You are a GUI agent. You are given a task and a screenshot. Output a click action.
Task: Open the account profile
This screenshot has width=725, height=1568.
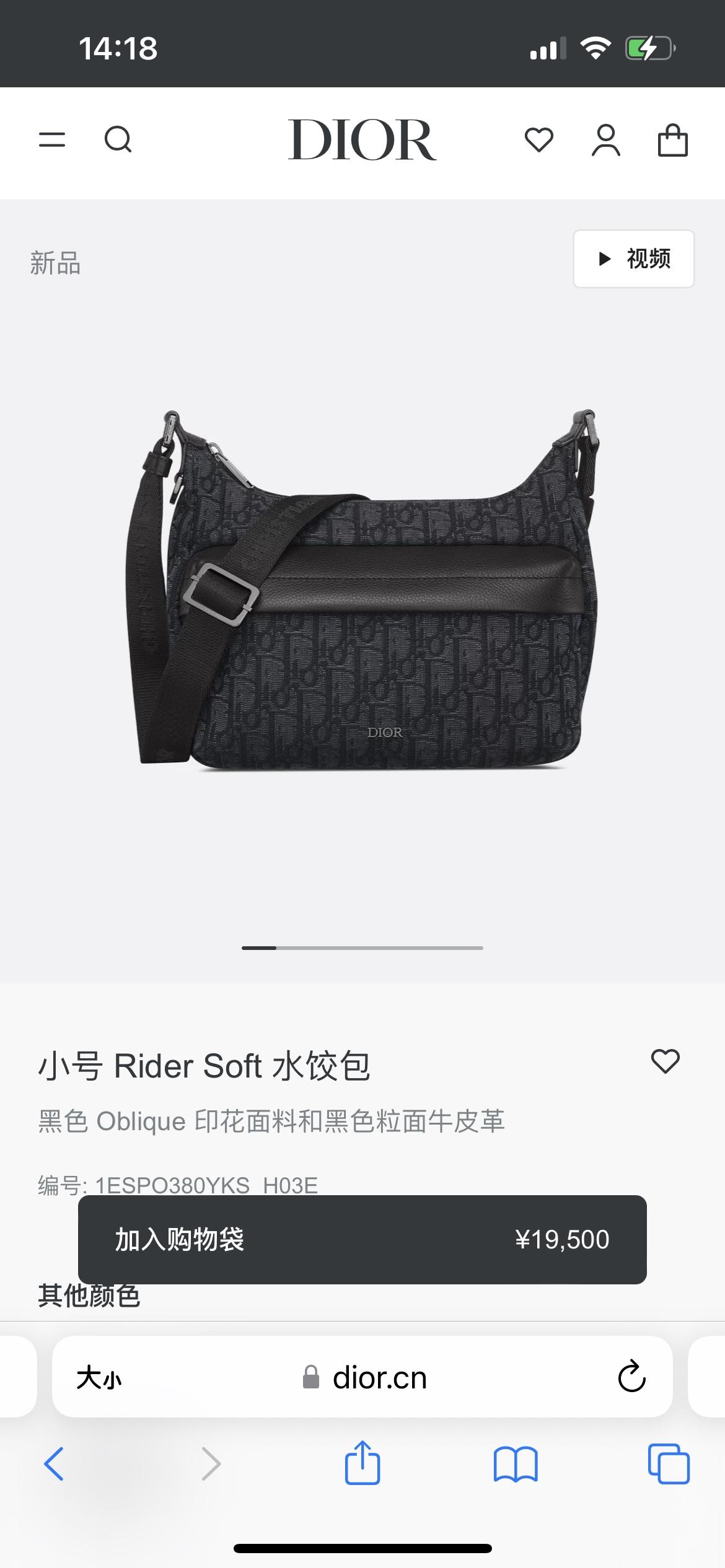coord(605,140)
